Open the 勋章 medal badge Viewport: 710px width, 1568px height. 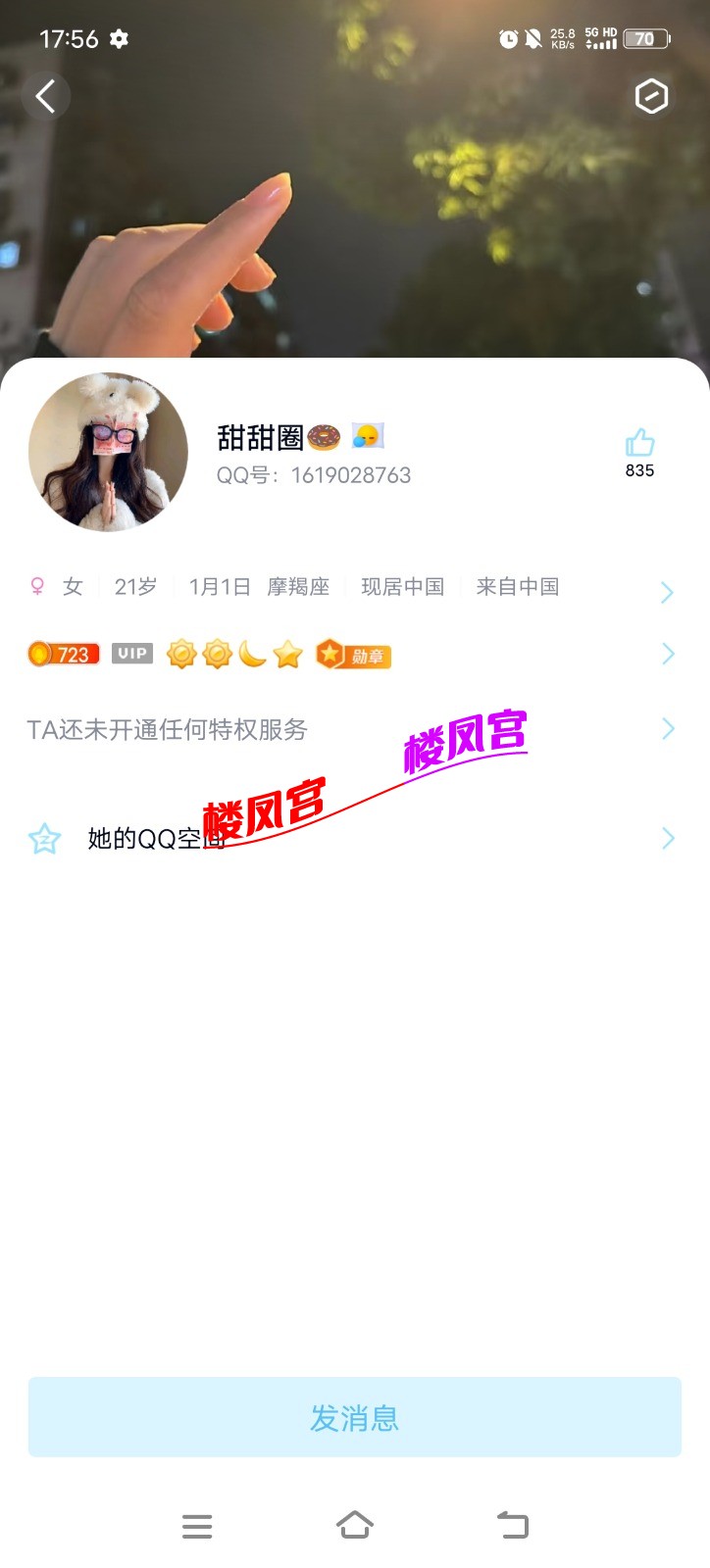click(351, 654)
